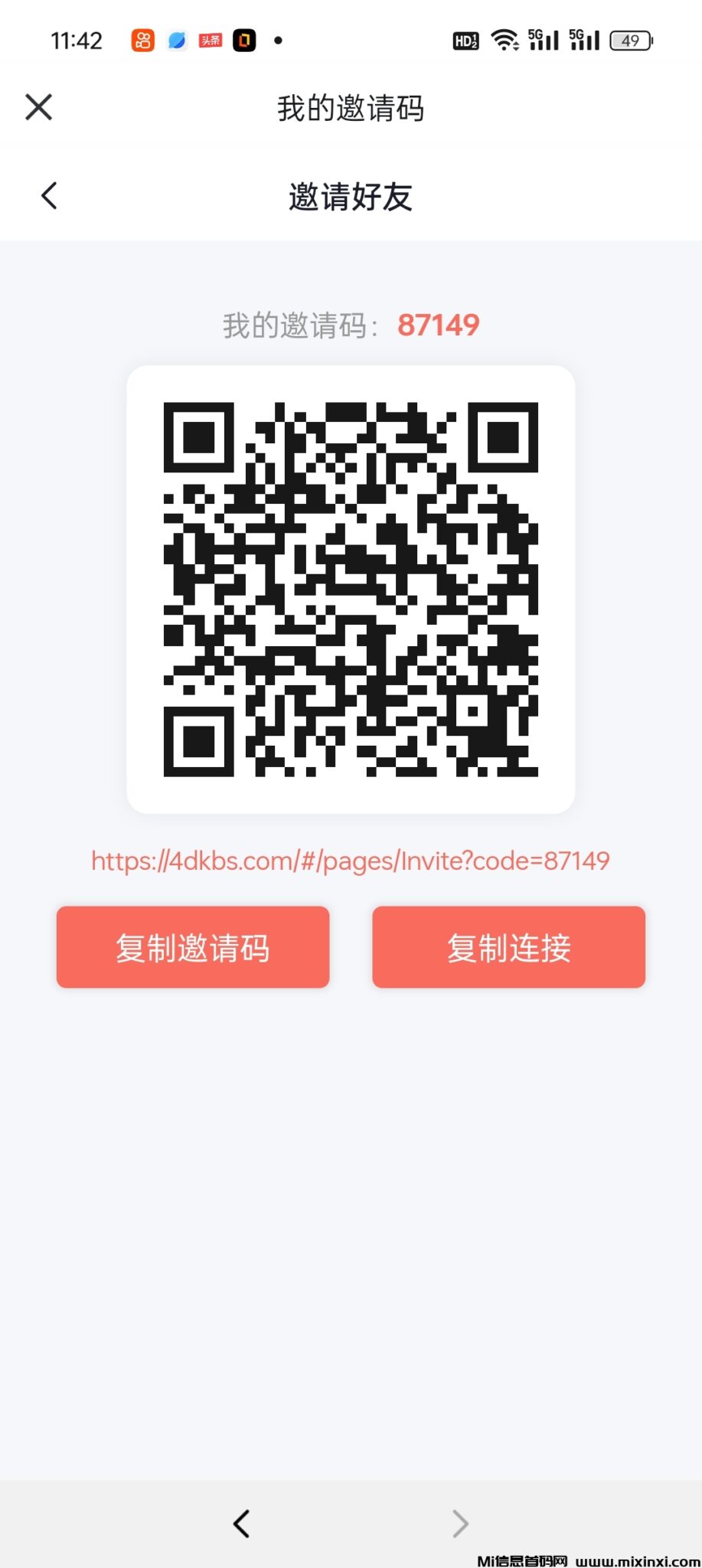The image size is (702, 1568).
Task: Tap the blue messaging notification icon
Action: tap(176, 40)
